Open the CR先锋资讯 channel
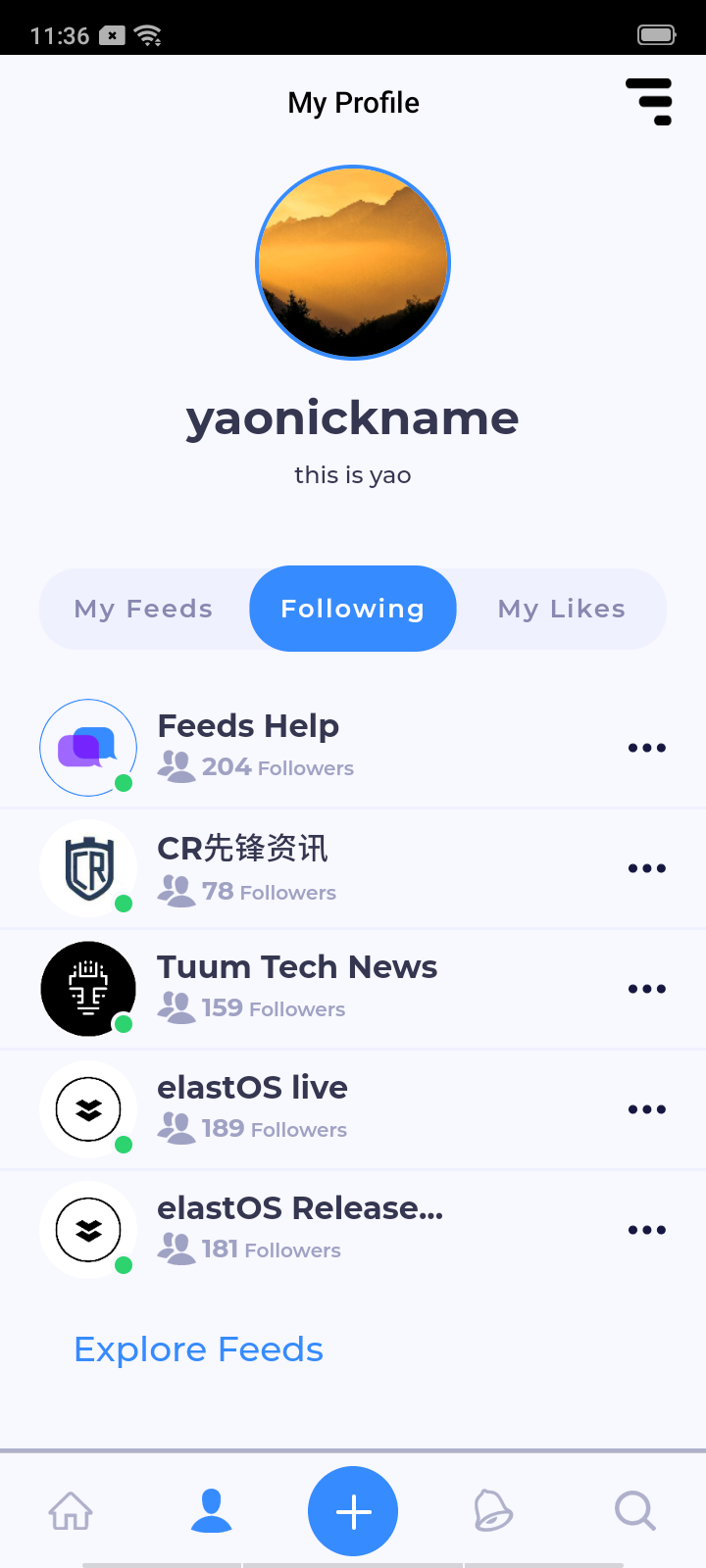706x1568 pixels. (x=243, y=849)
